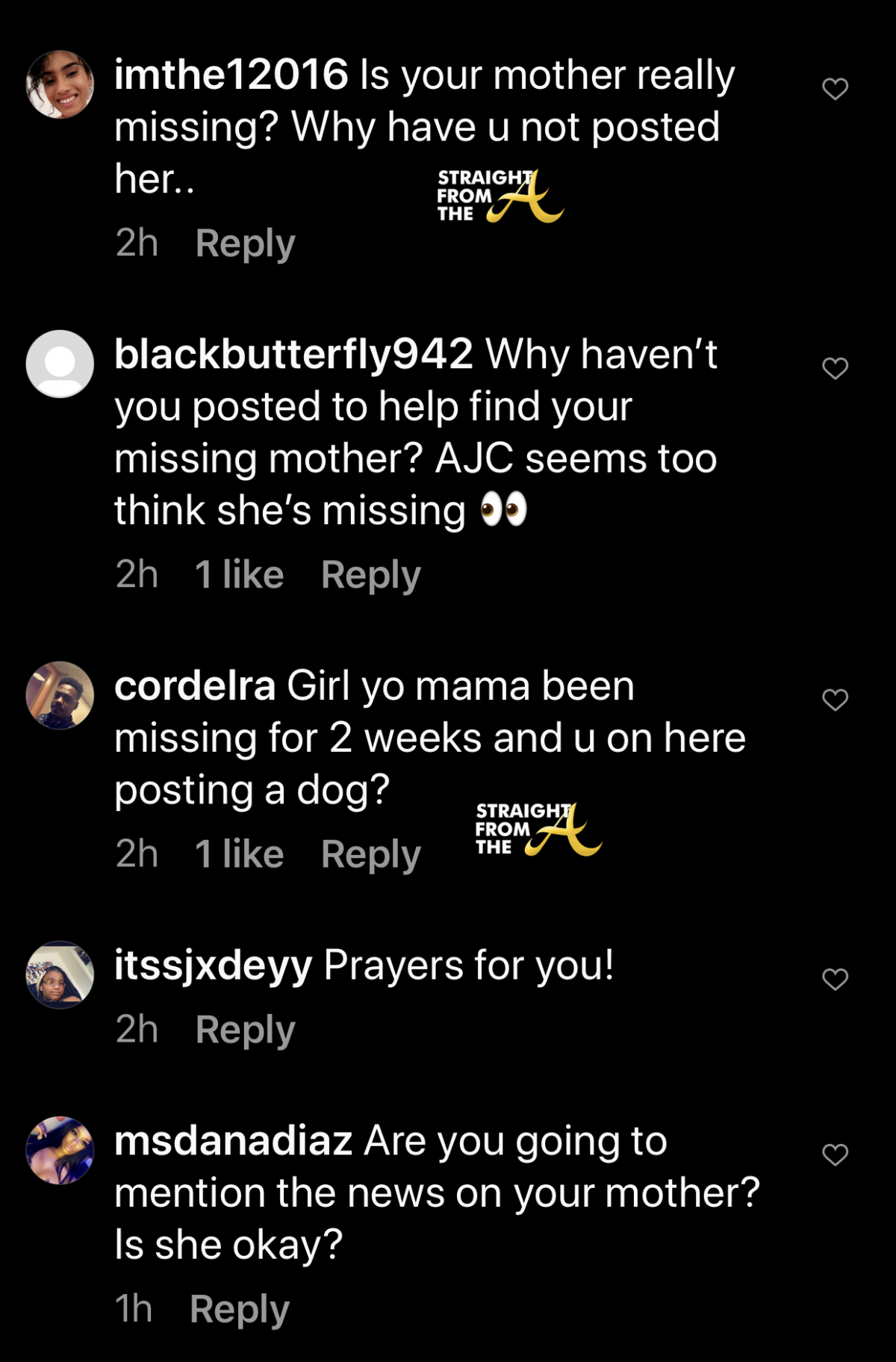Open the imthe12016 username link
Screen dimensions: 896x1362
pyautogui.click(x=231, y=75)
